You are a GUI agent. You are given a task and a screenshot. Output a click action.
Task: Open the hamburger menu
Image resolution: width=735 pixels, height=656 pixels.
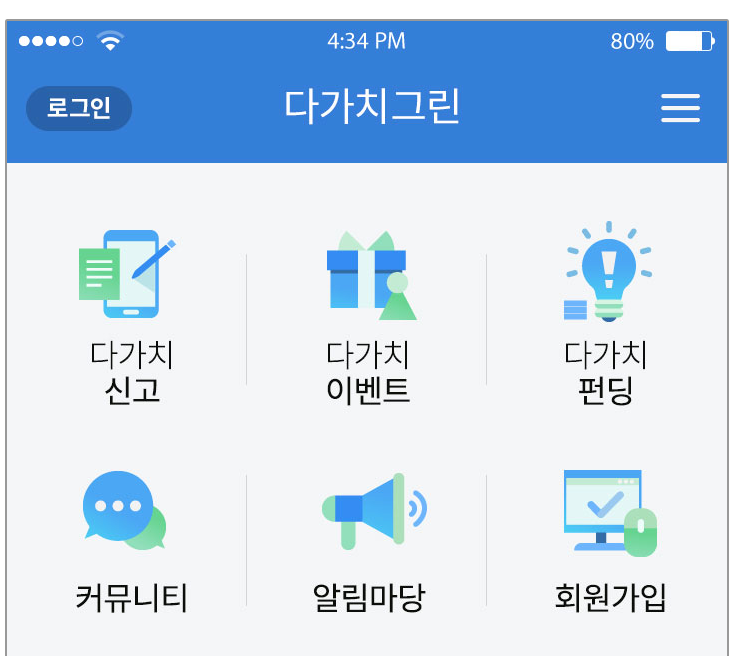(x=680, y=108)
